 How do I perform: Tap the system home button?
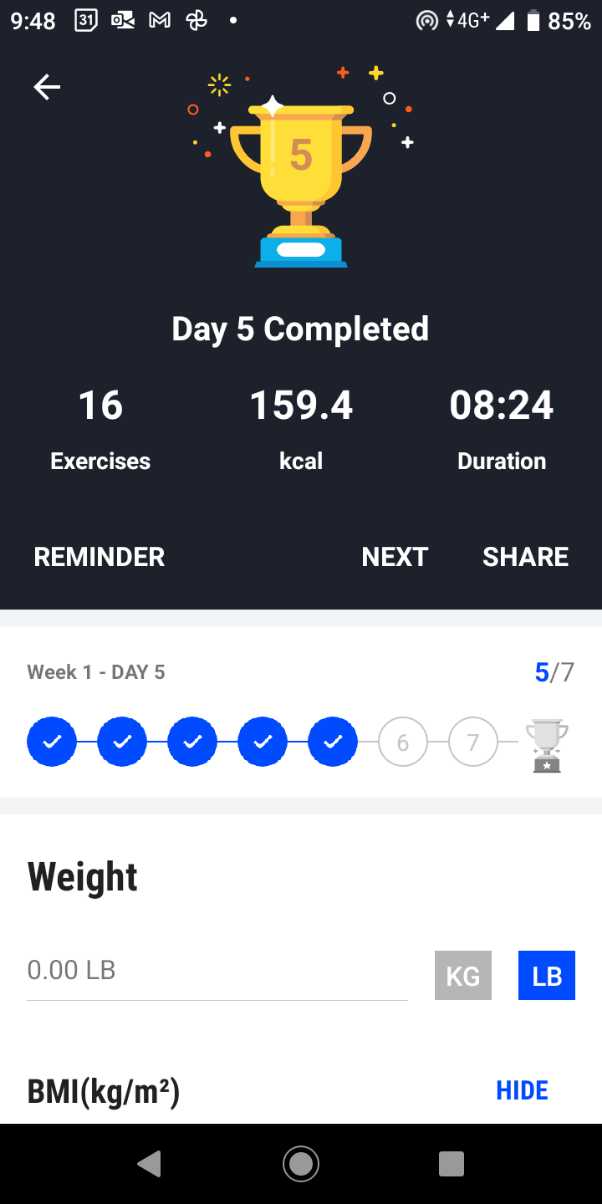coord(300,1163)
